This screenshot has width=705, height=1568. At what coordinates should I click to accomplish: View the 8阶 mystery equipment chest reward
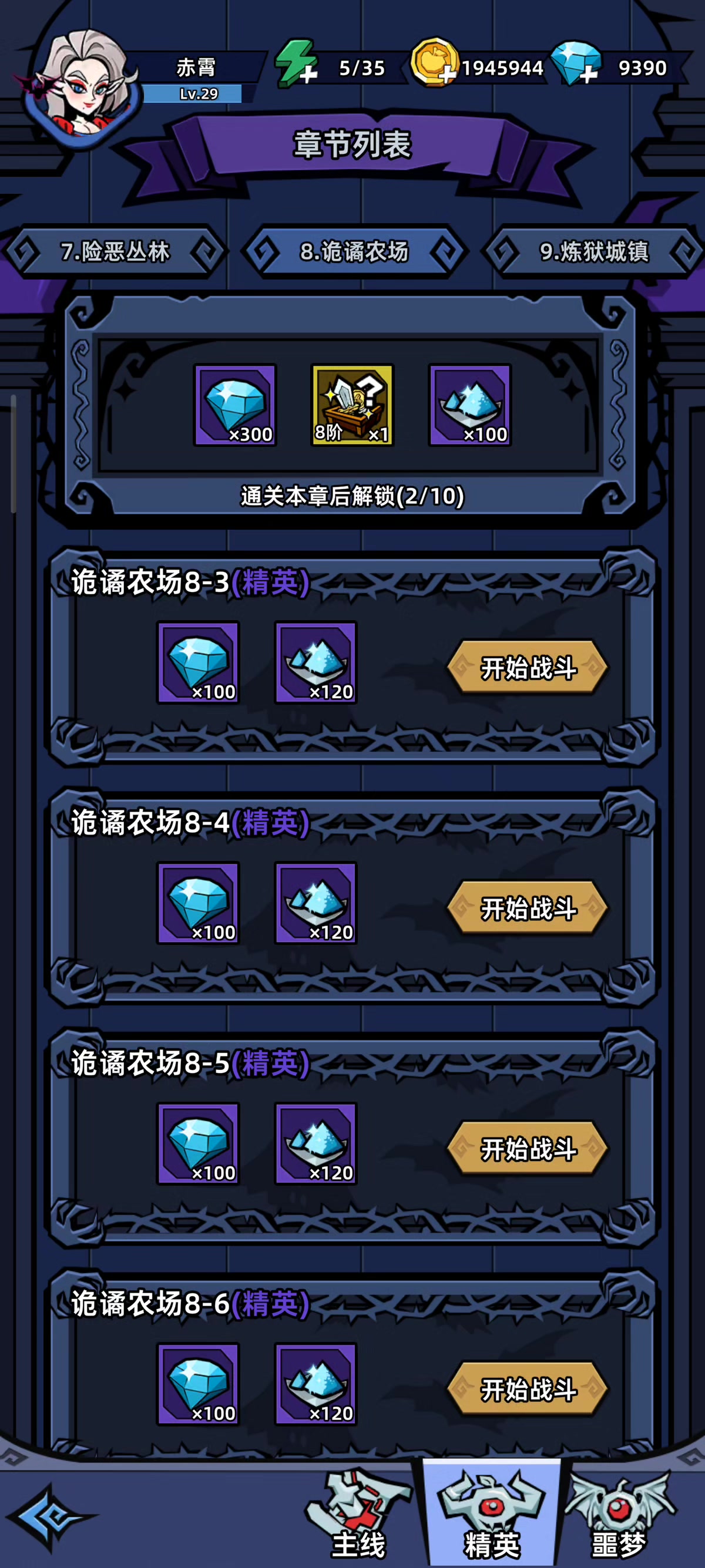pyautogui.click(x=352, y=405)
